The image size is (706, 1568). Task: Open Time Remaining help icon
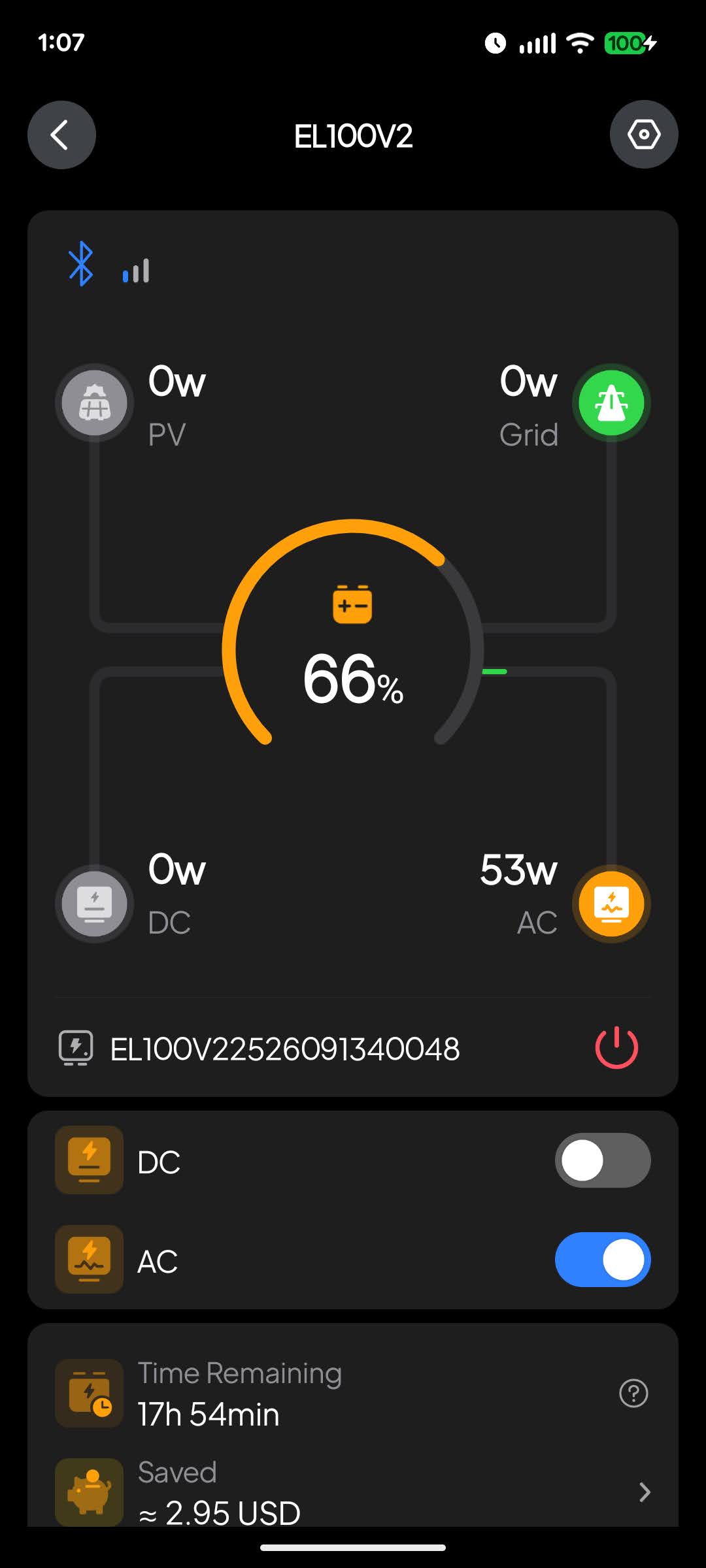click(x=633, y=1393)
